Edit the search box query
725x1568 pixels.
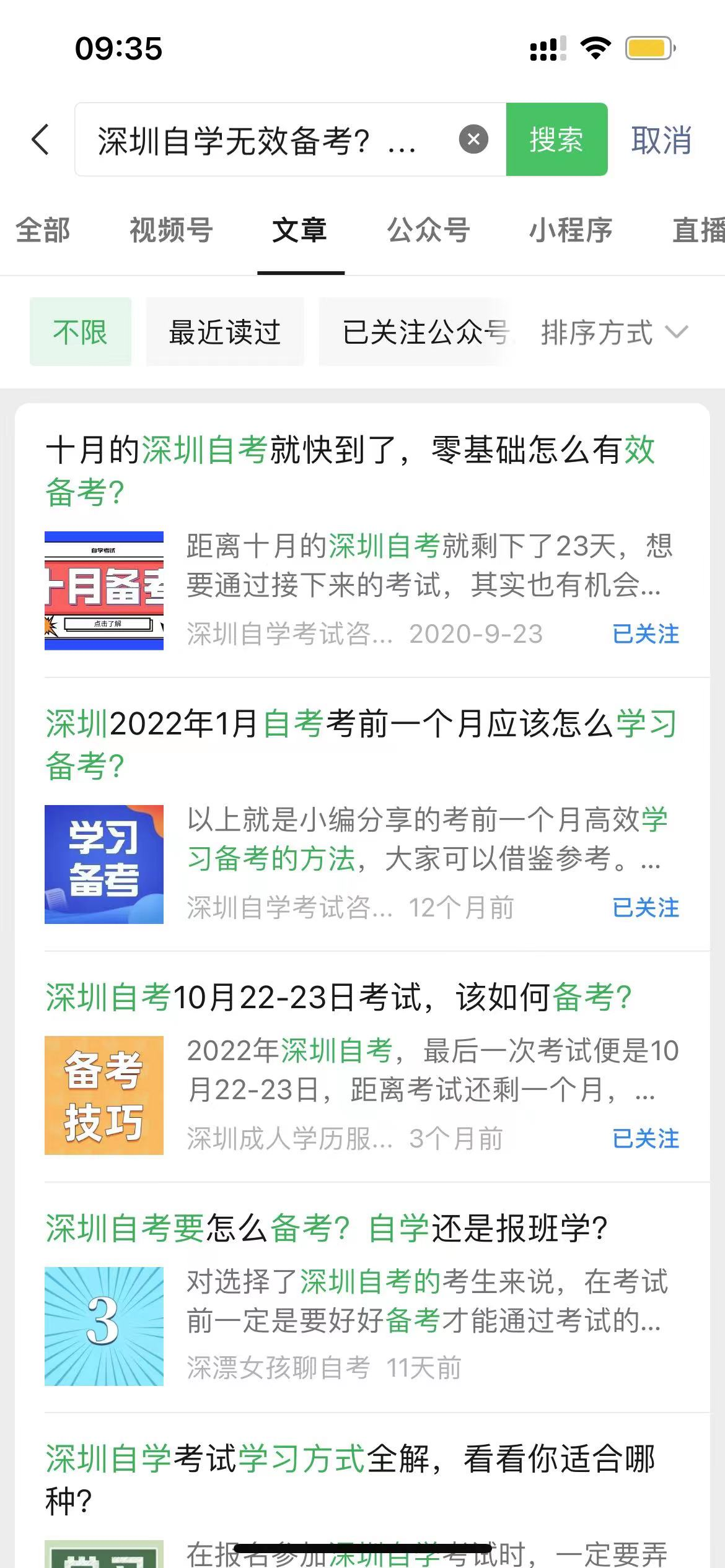(260, 140)
